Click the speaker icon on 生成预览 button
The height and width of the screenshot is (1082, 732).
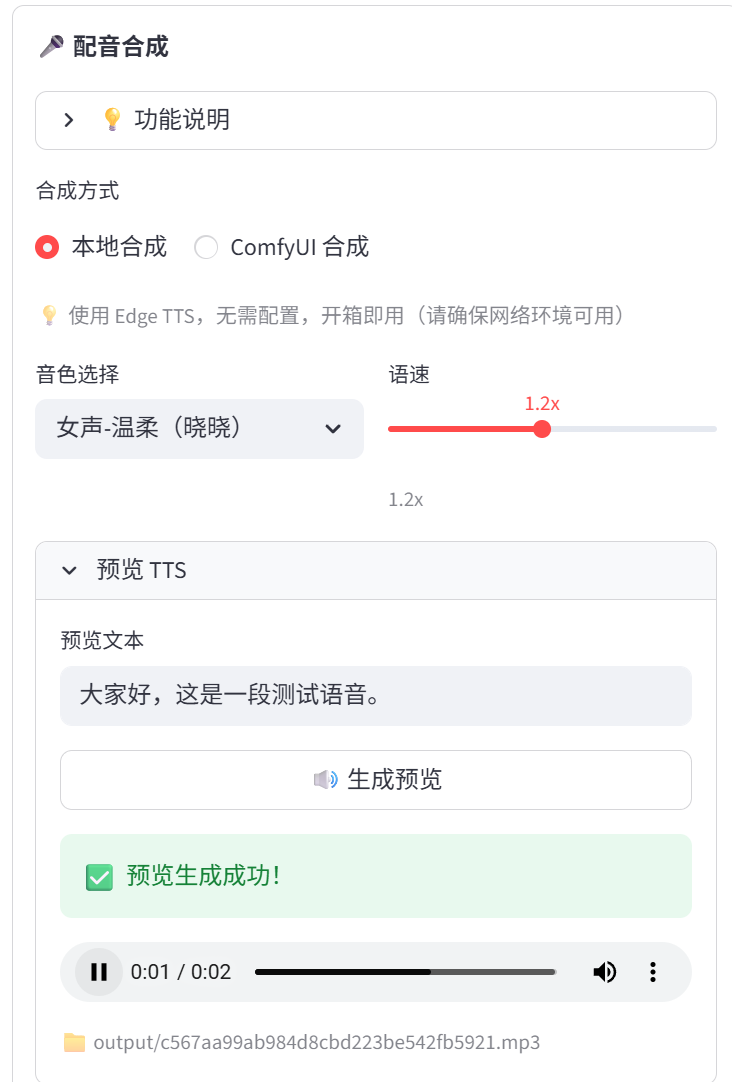[323, 780]
